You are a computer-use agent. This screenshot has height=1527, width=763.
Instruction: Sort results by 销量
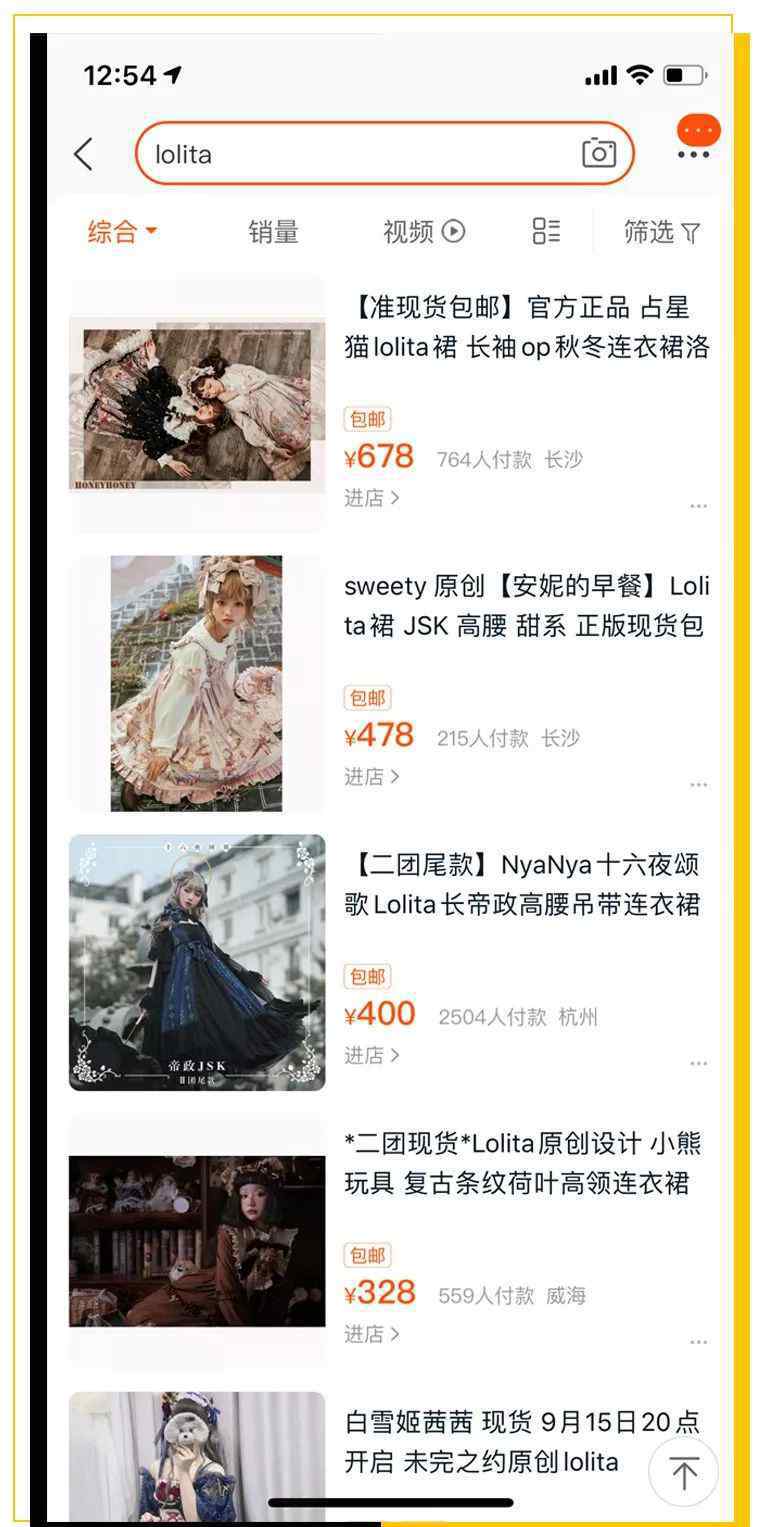(274, 232)
